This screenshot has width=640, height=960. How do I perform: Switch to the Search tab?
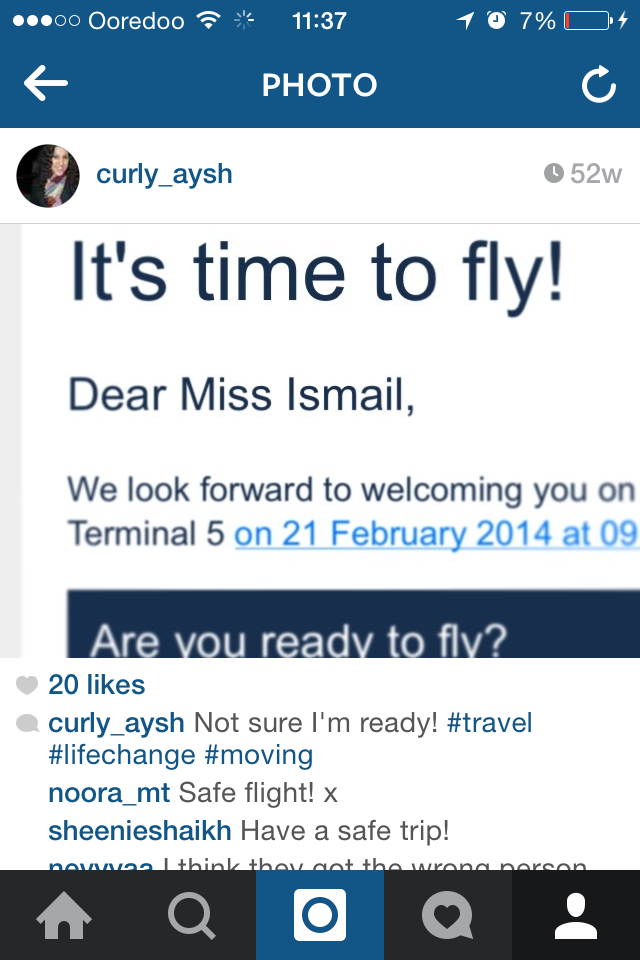click(192, 915)
